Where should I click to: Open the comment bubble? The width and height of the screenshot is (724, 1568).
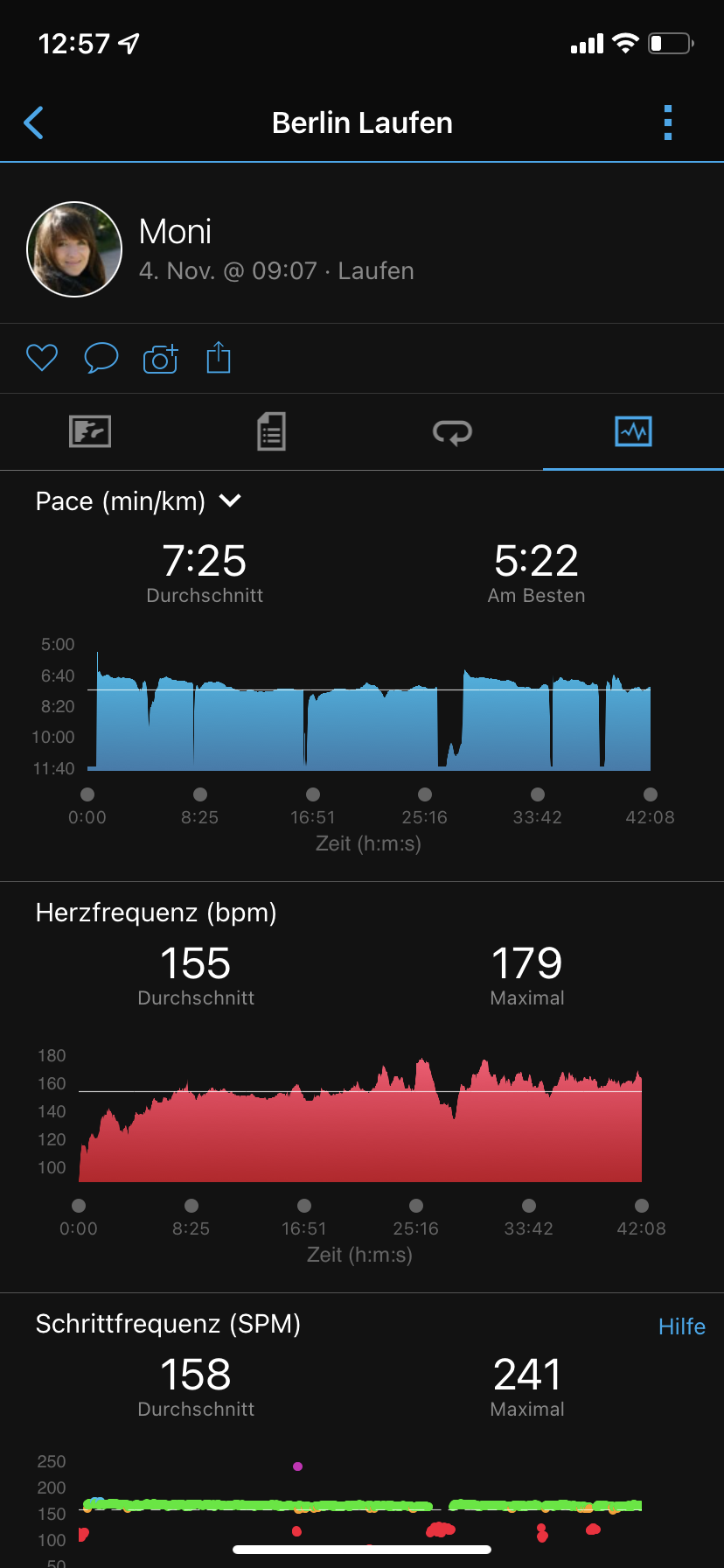tap(101, 358)
